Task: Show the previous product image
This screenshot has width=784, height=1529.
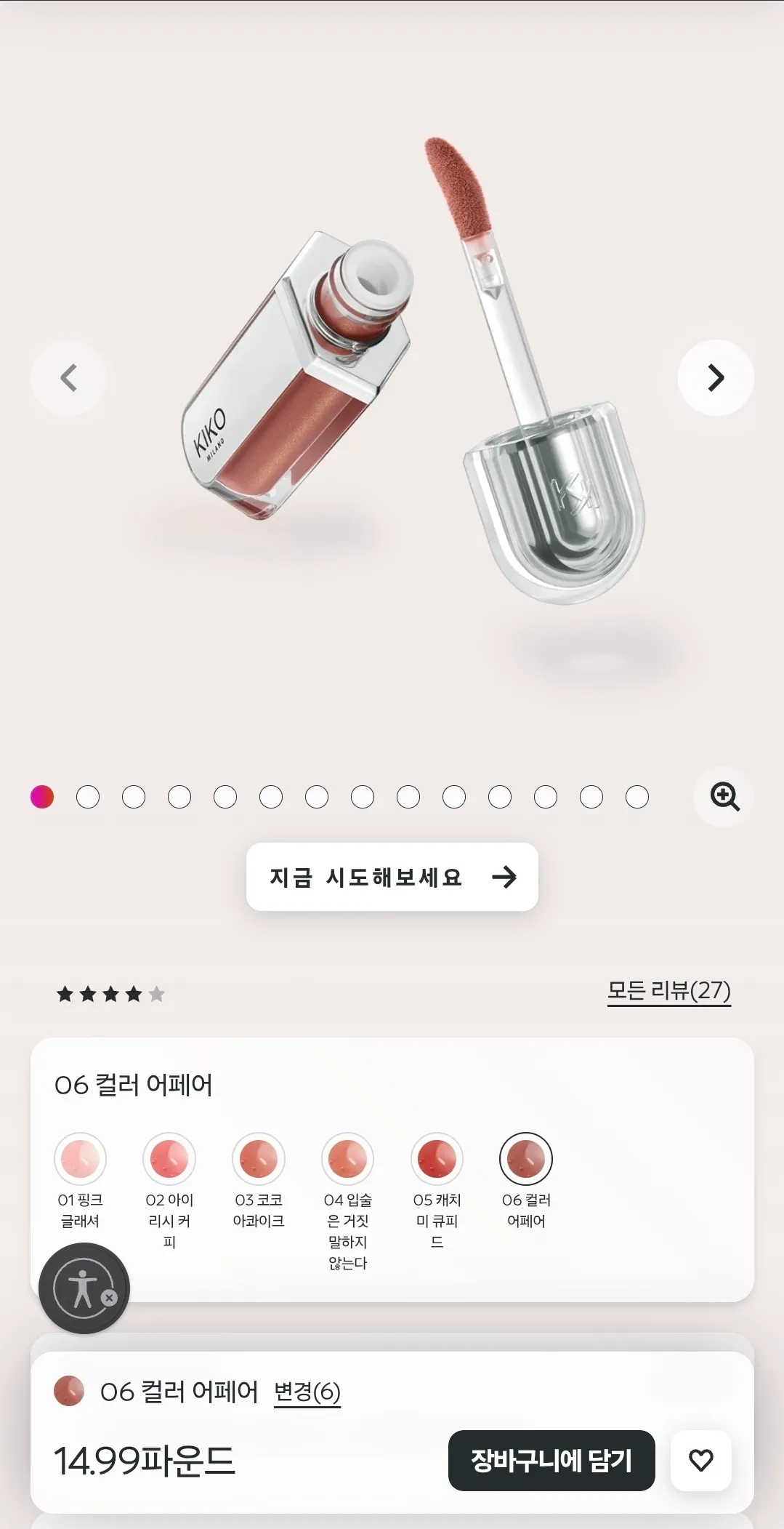Action: [68, 378]
